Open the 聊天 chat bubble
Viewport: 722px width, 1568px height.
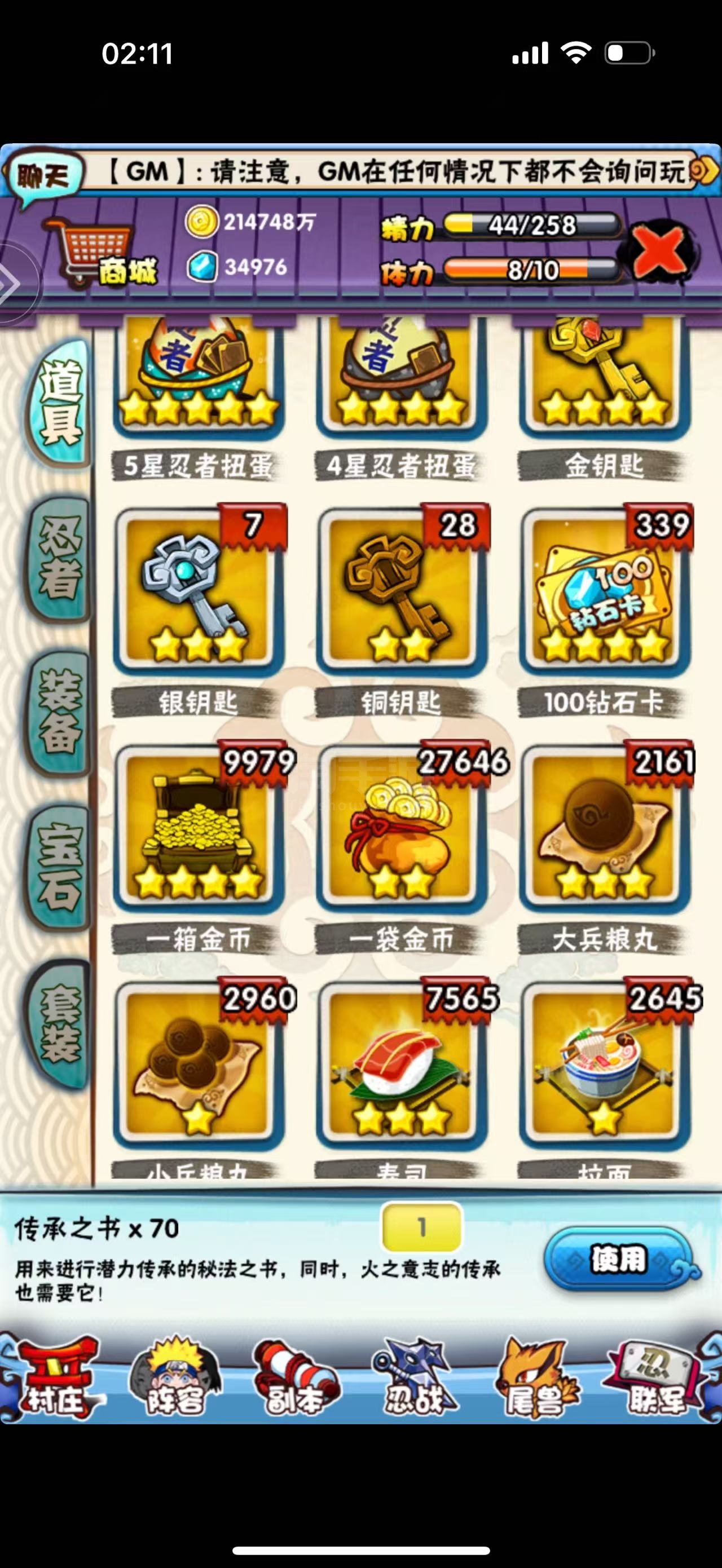coord(43,176)
